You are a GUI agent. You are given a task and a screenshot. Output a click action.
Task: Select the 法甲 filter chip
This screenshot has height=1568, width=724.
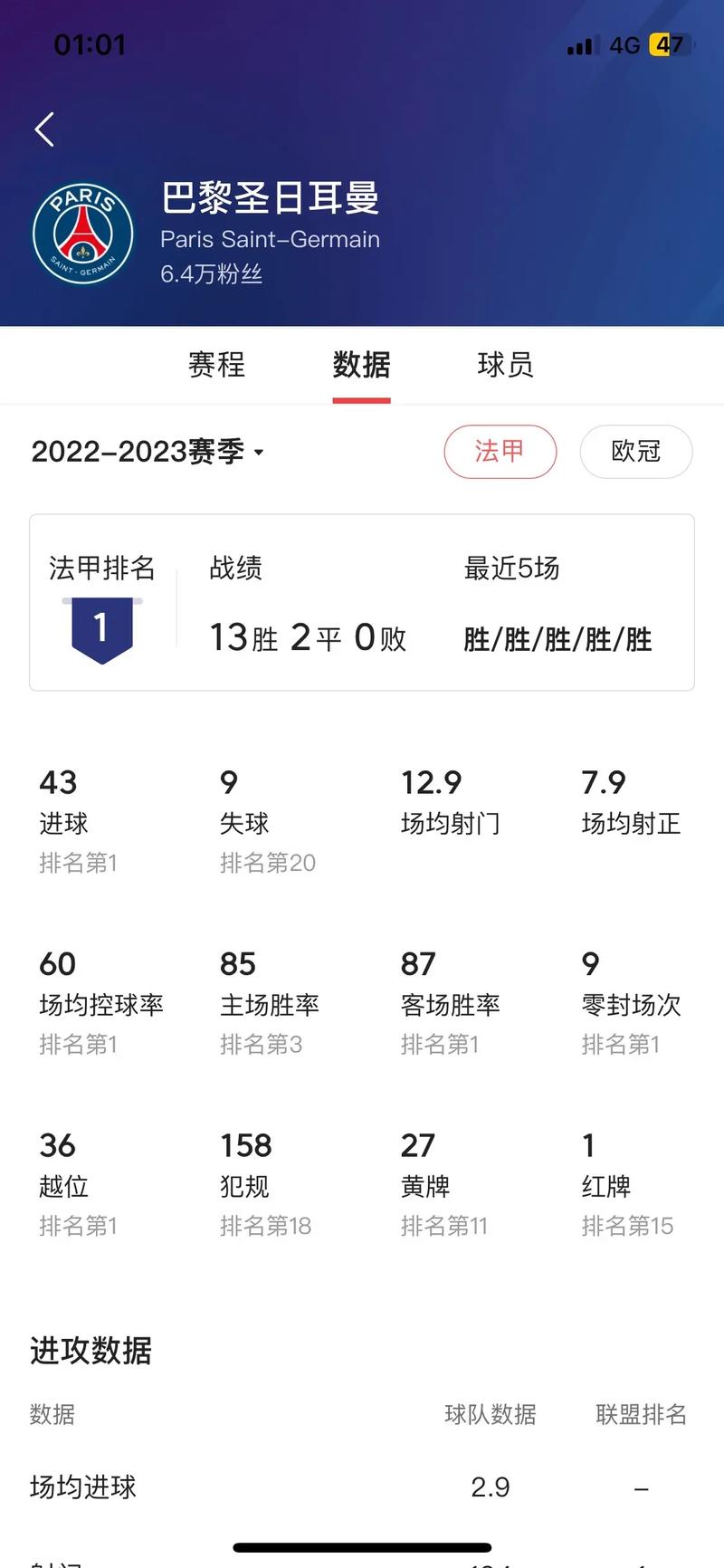click(500, 451)
